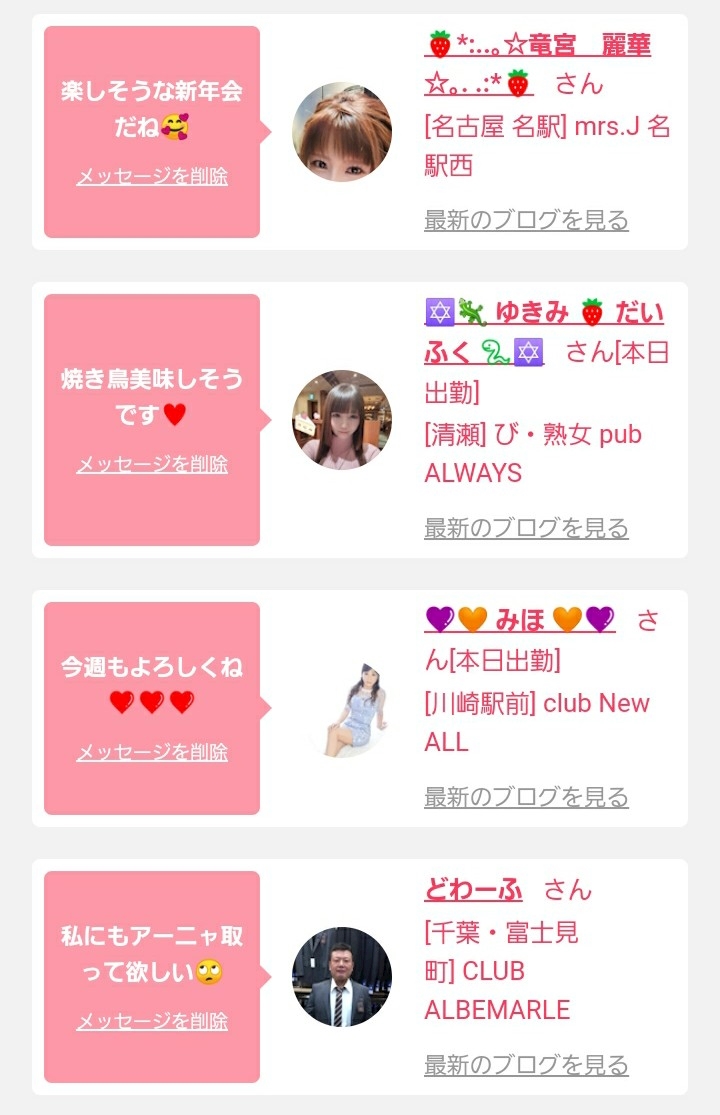Delete the 焼き鳥美味しそうです message
Image resolution: width=720 pixels, height=1115 pixels.
point(152,465)
